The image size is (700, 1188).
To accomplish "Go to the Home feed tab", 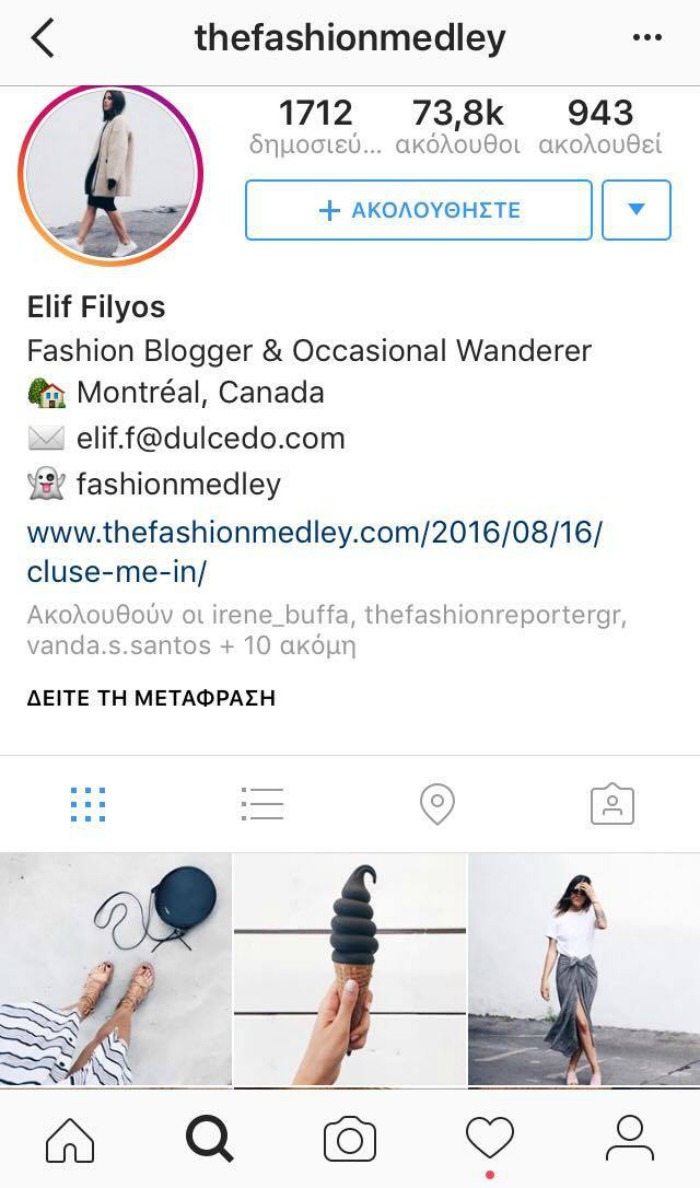I will click(70, 1140).
